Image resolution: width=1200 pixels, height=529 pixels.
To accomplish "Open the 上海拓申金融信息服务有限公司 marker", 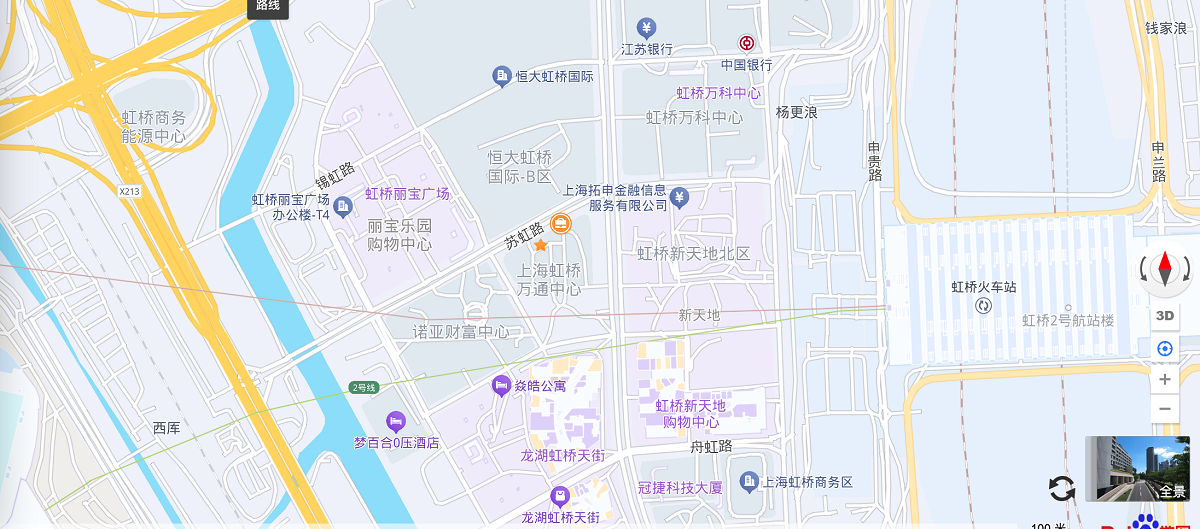I will pos(681,196).
